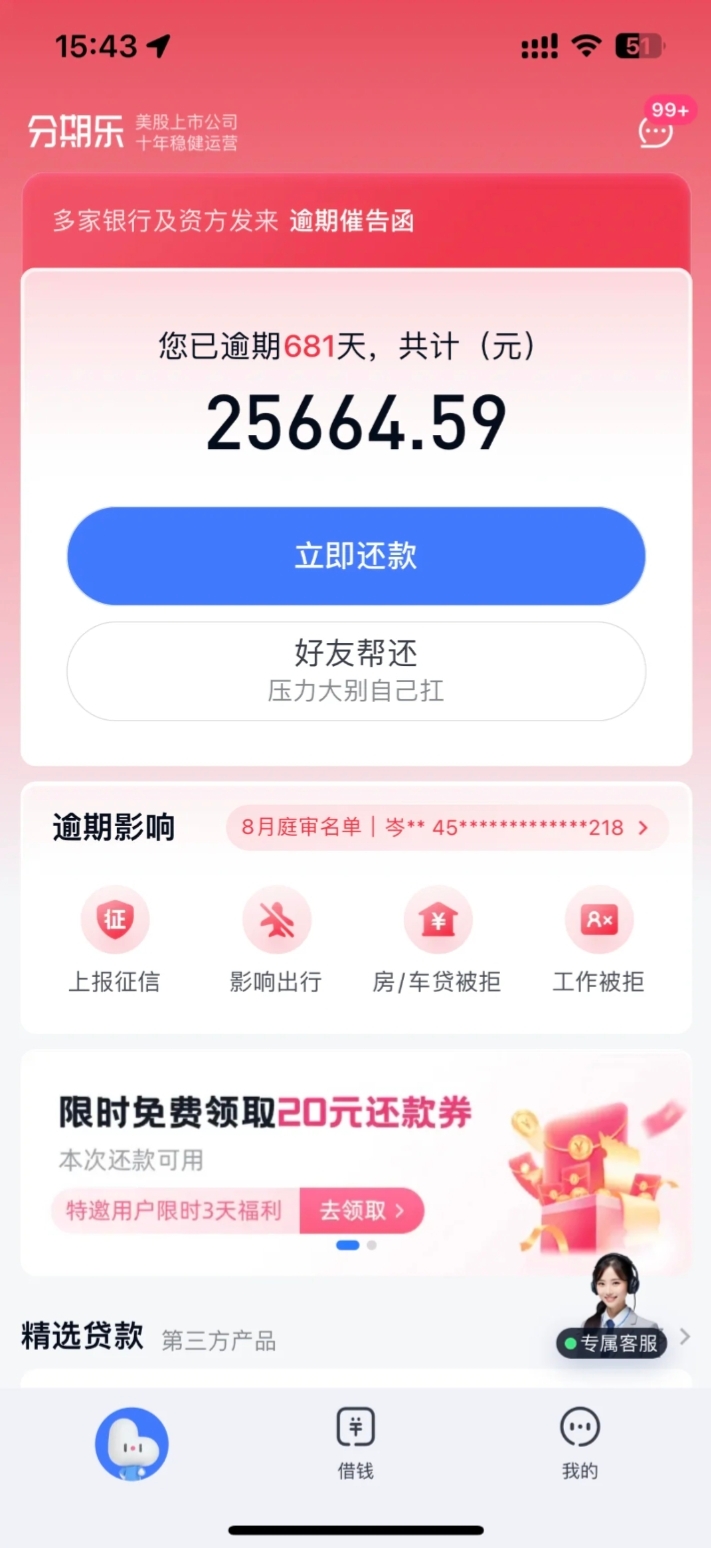Check 工作被拒 job rejection impact
711x1548 pixels.
[x=598, y=941]
